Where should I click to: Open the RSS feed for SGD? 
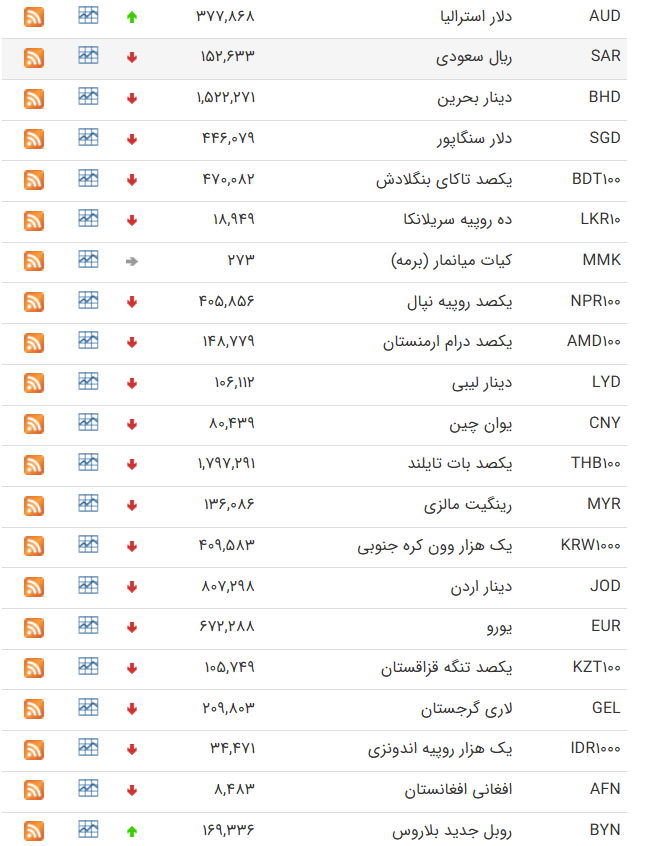tap(34, 139)
